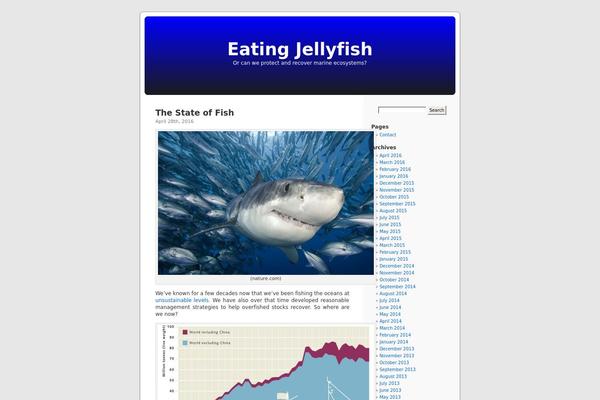Follow the unsustainable levels link

(182, 300)
